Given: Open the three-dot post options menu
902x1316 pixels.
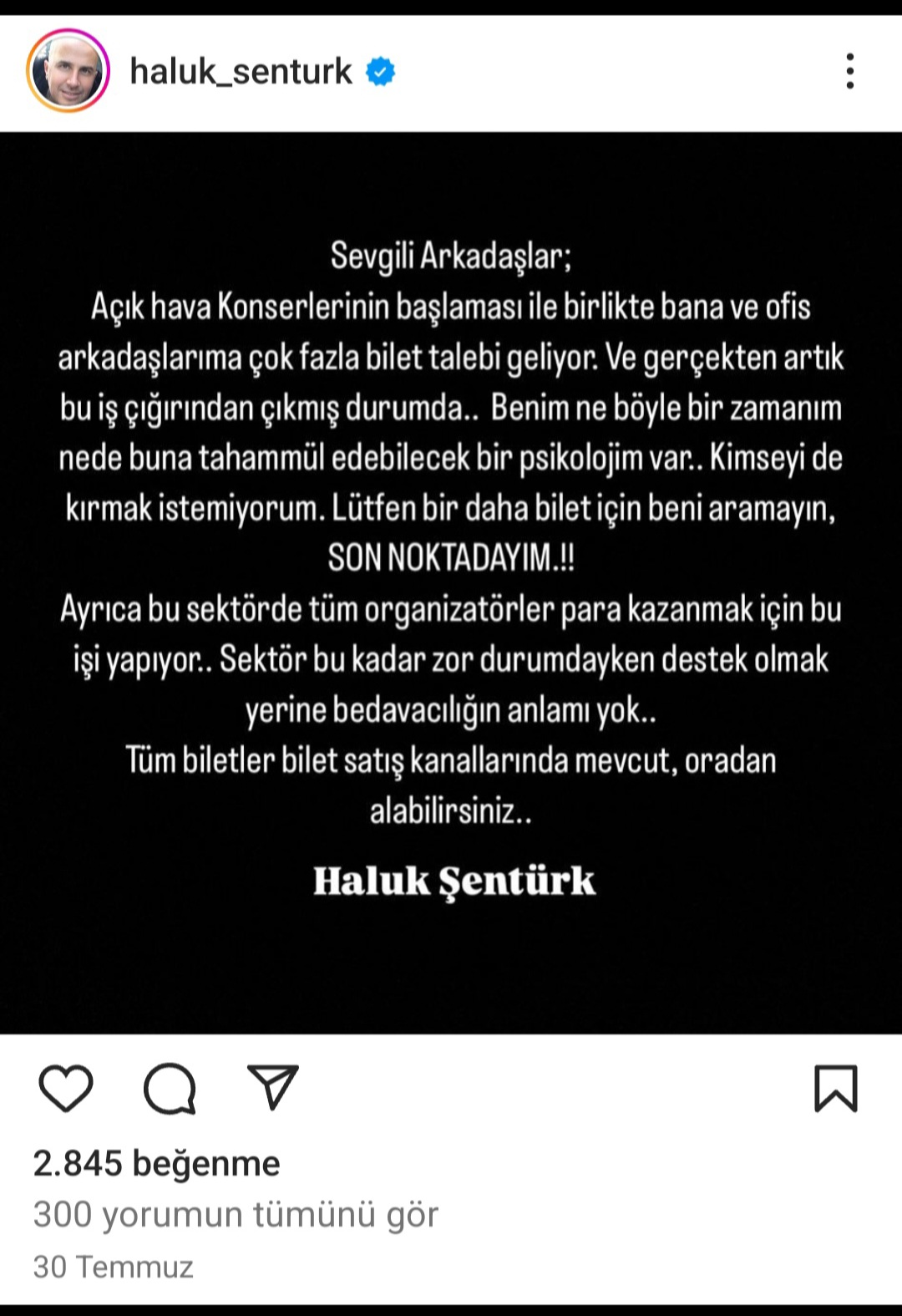Looking at the screenshot, I should [849, 71].
